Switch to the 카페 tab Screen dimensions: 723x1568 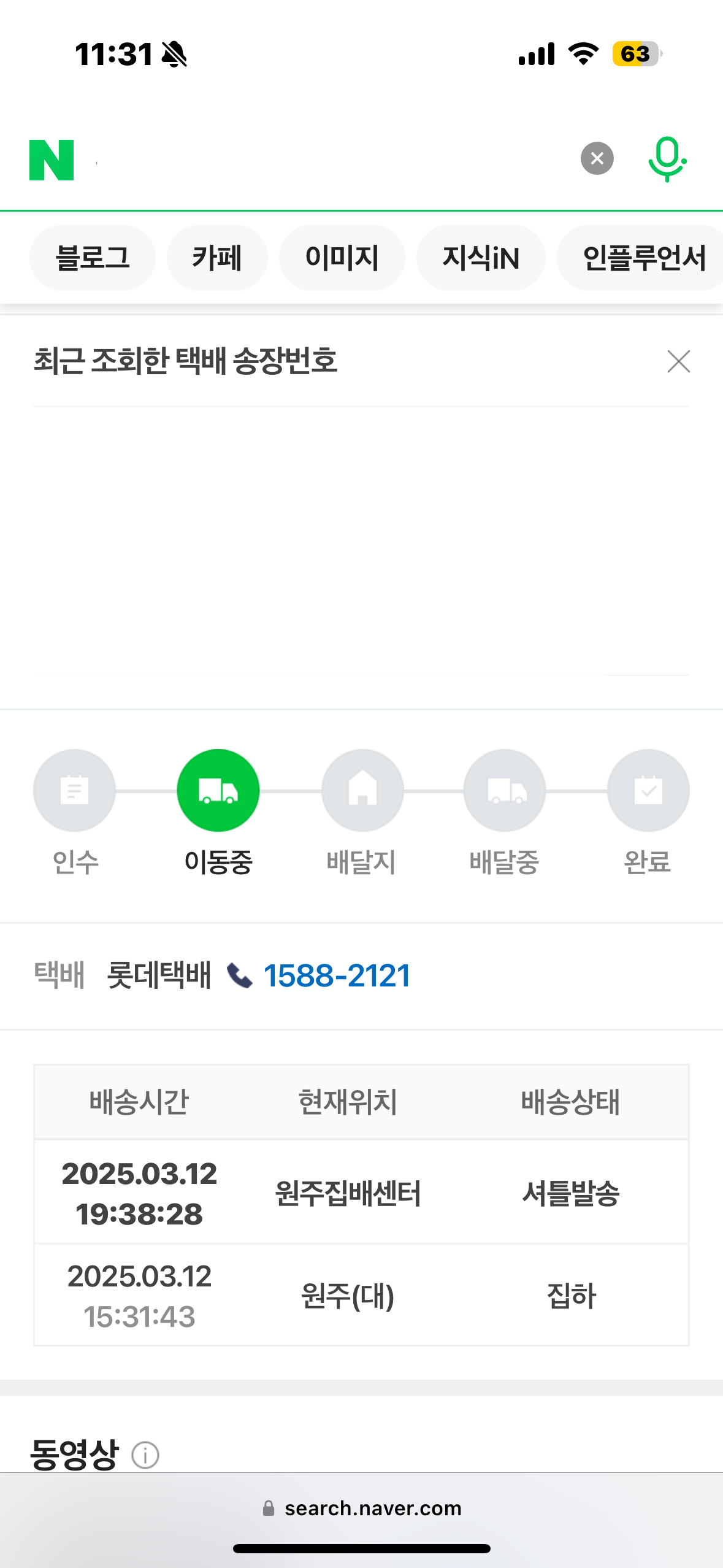click(217, 258)
